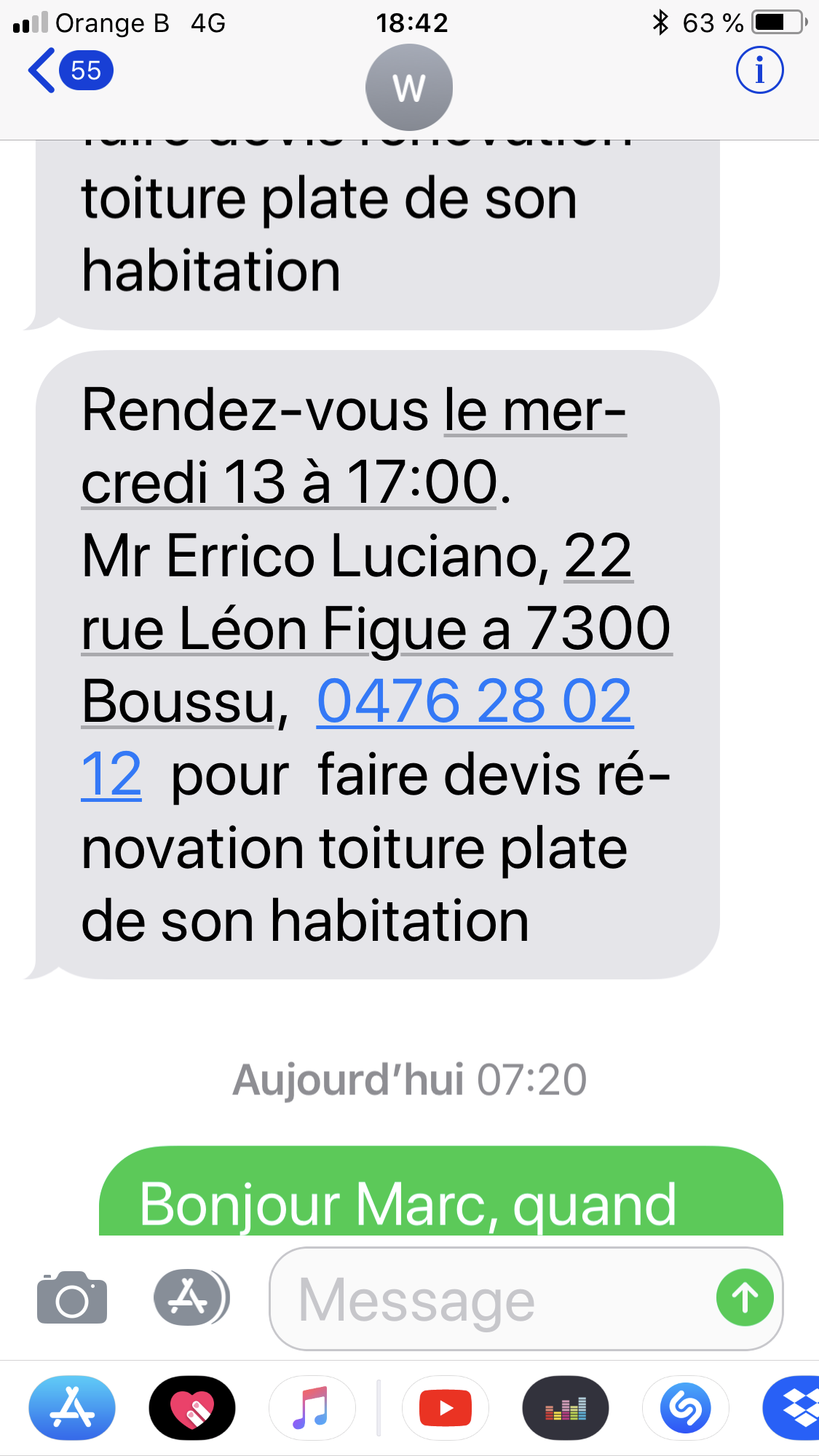The width and height of the screenshot is (819, 1456).
Task: Open the YouTube iMessage app
Action: pos(446,1408)
